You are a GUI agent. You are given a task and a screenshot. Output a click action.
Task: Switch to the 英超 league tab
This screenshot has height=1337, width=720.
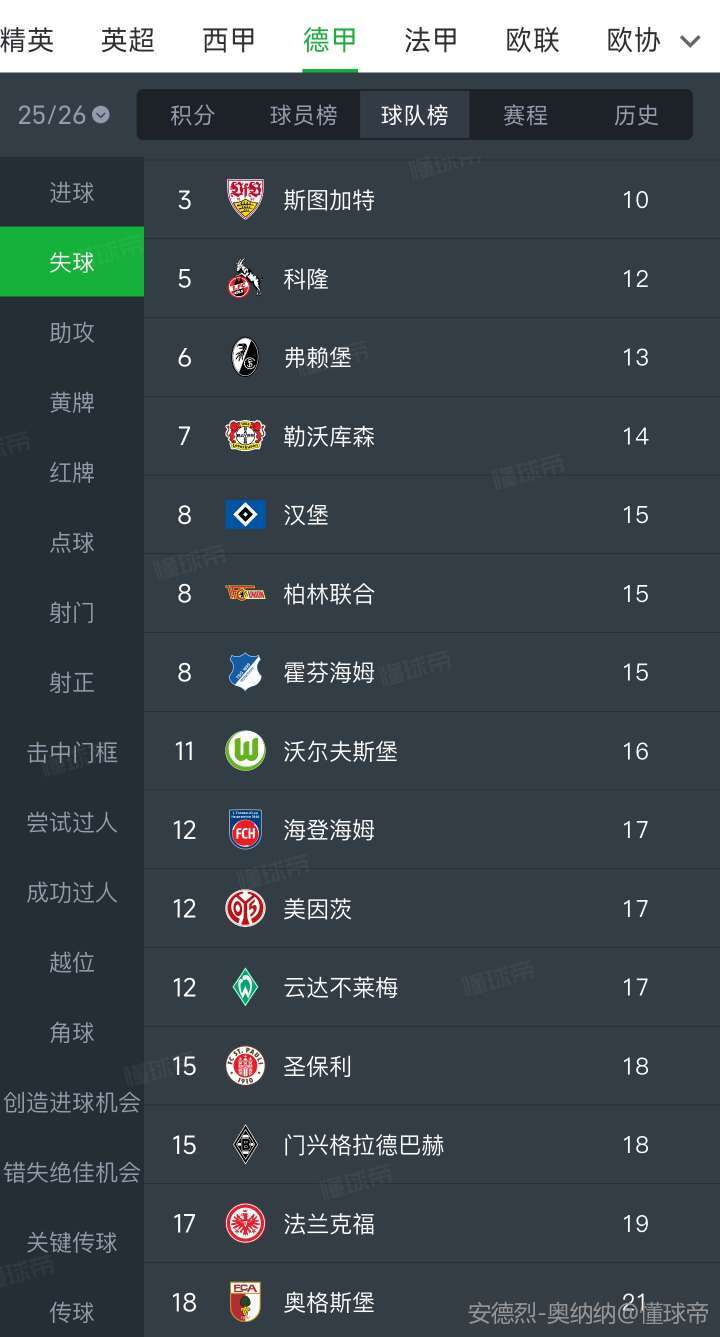click(128, 40)
